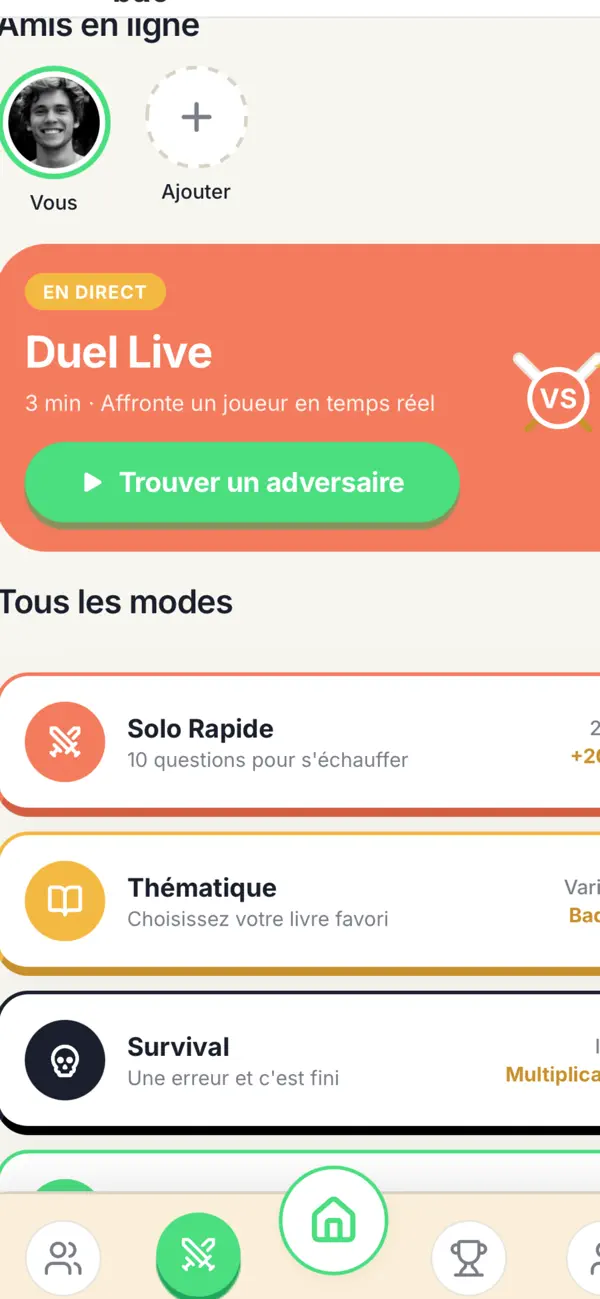This screenshot has width=600, height=1299.
Task: Open the crossed swords duel tab
Action: pyautogui.click(x=198, y=1255)
